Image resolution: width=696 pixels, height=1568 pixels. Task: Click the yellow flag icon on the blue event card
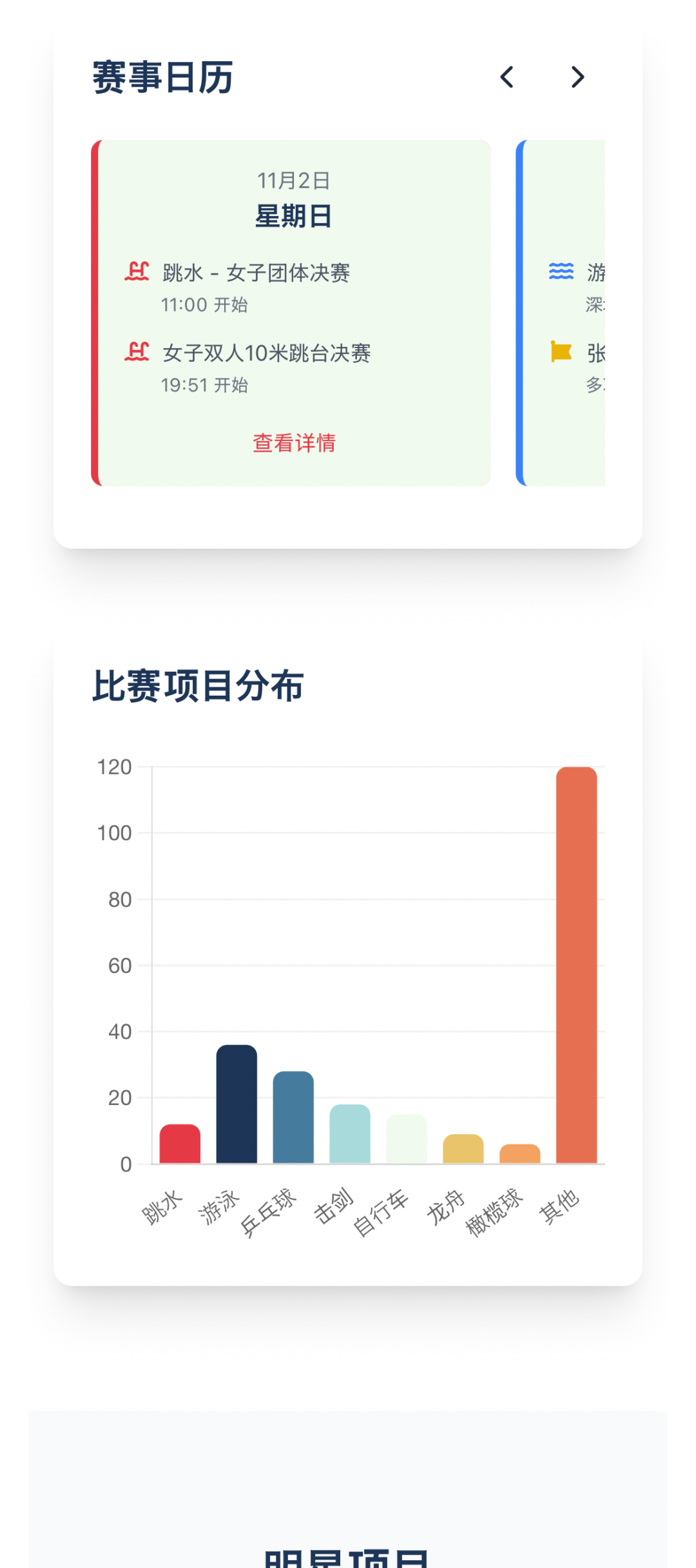(x=560, y=351)
